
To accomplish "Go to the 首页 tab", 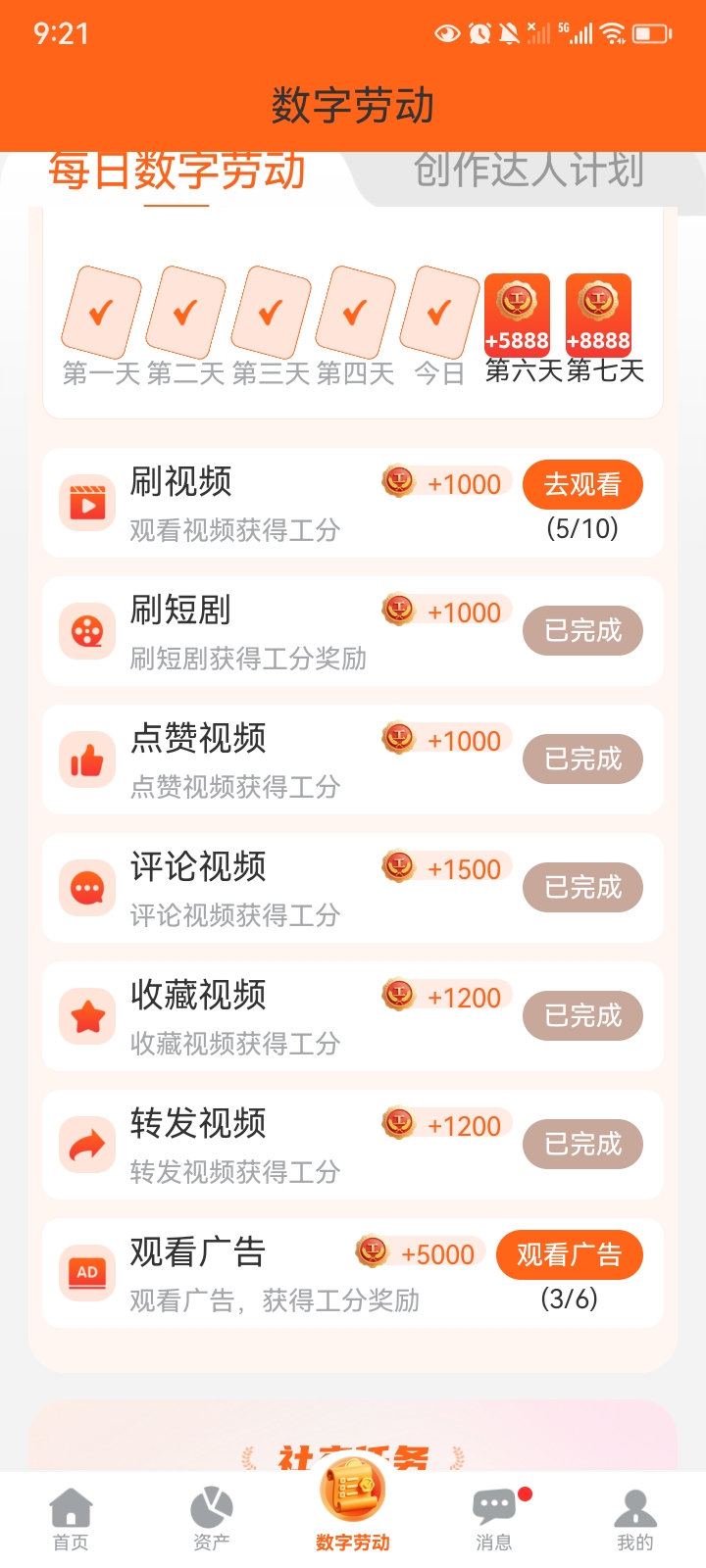I will pos(71,1519).
